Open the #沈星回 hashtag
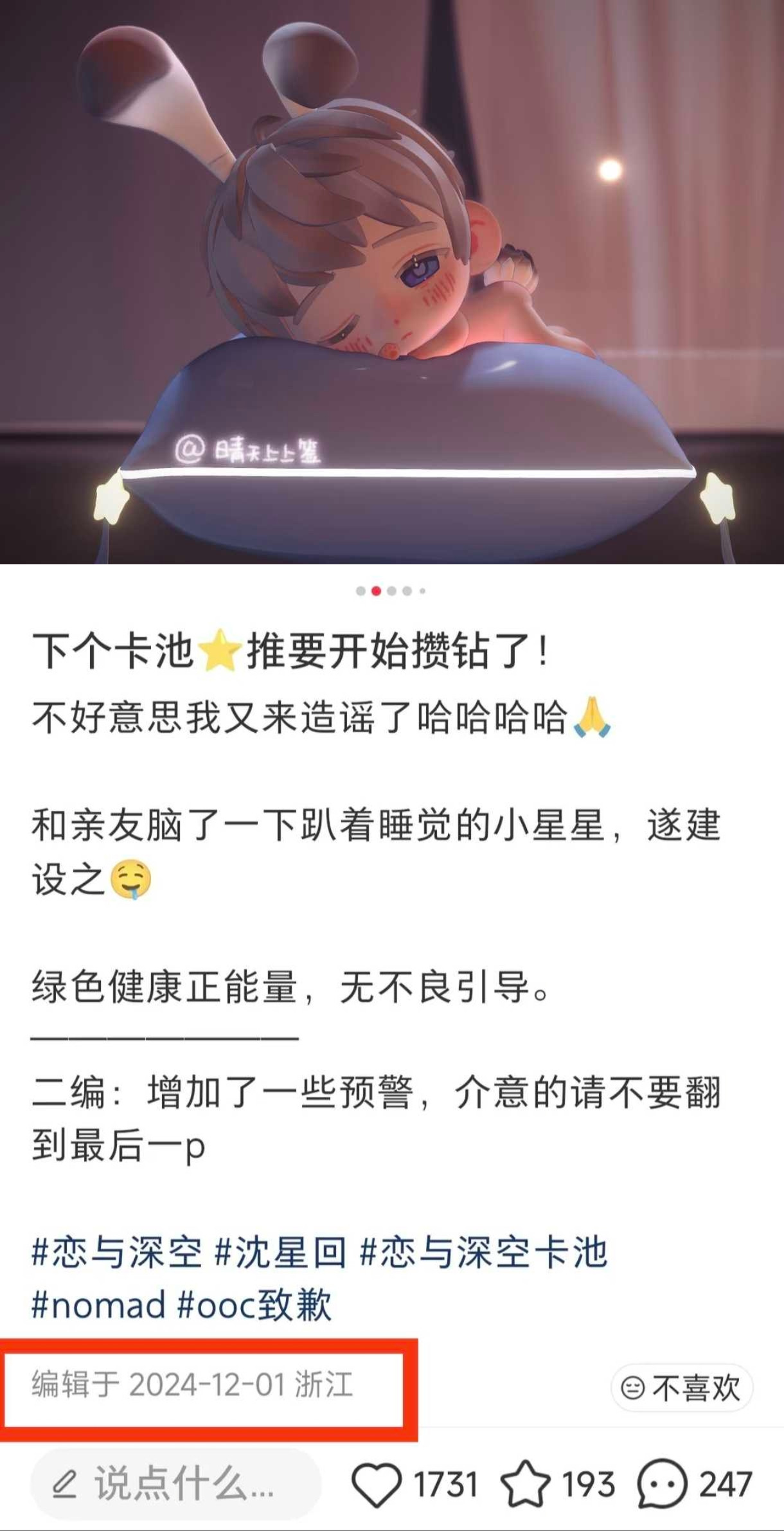Image resolution: width=784 pixels, height=1531 pixels. point(281,1252)
